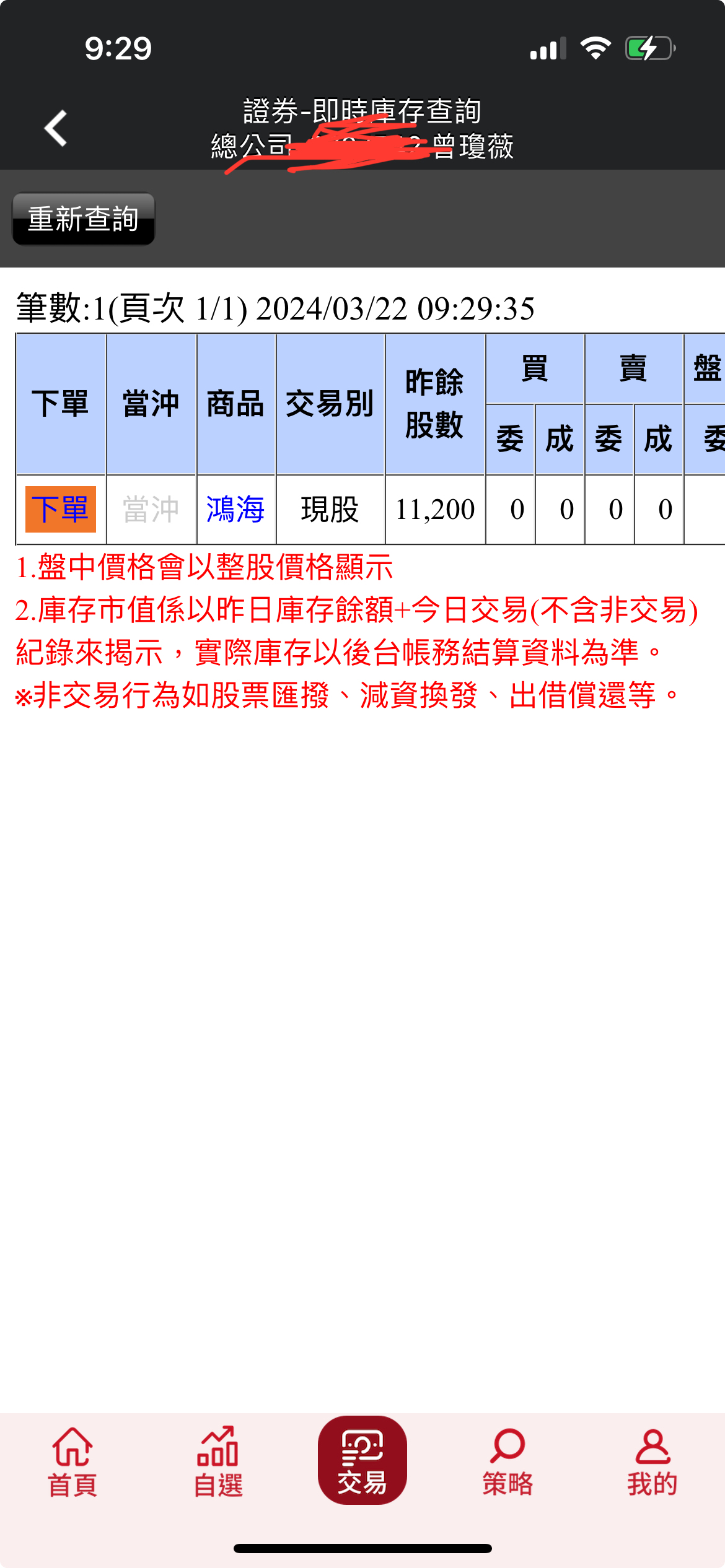Go back using the top-left arrow

(x=56, y=128)
